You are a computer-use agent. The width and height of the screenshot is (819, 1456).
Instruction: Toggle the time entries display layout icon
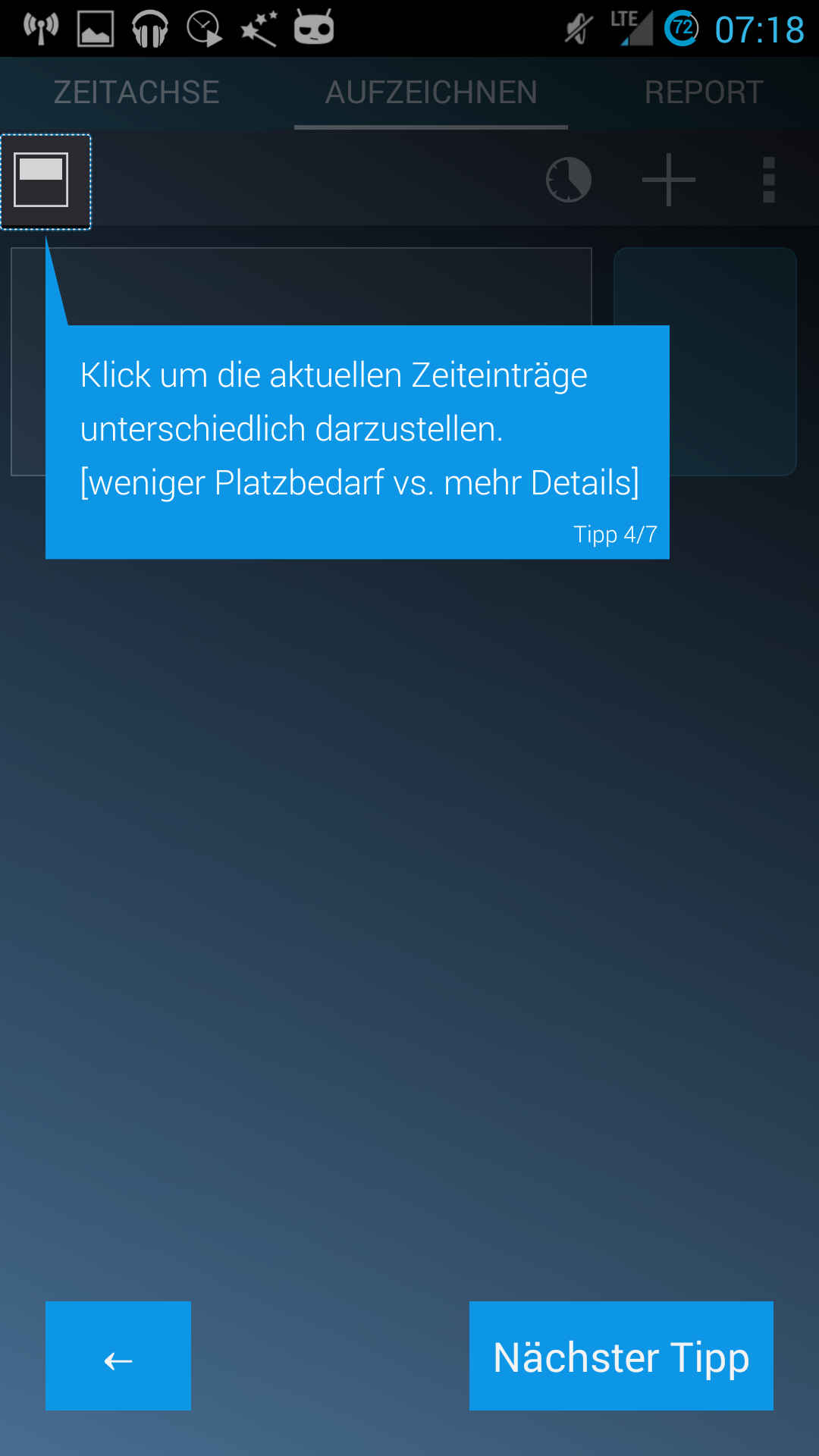(42, 180)
